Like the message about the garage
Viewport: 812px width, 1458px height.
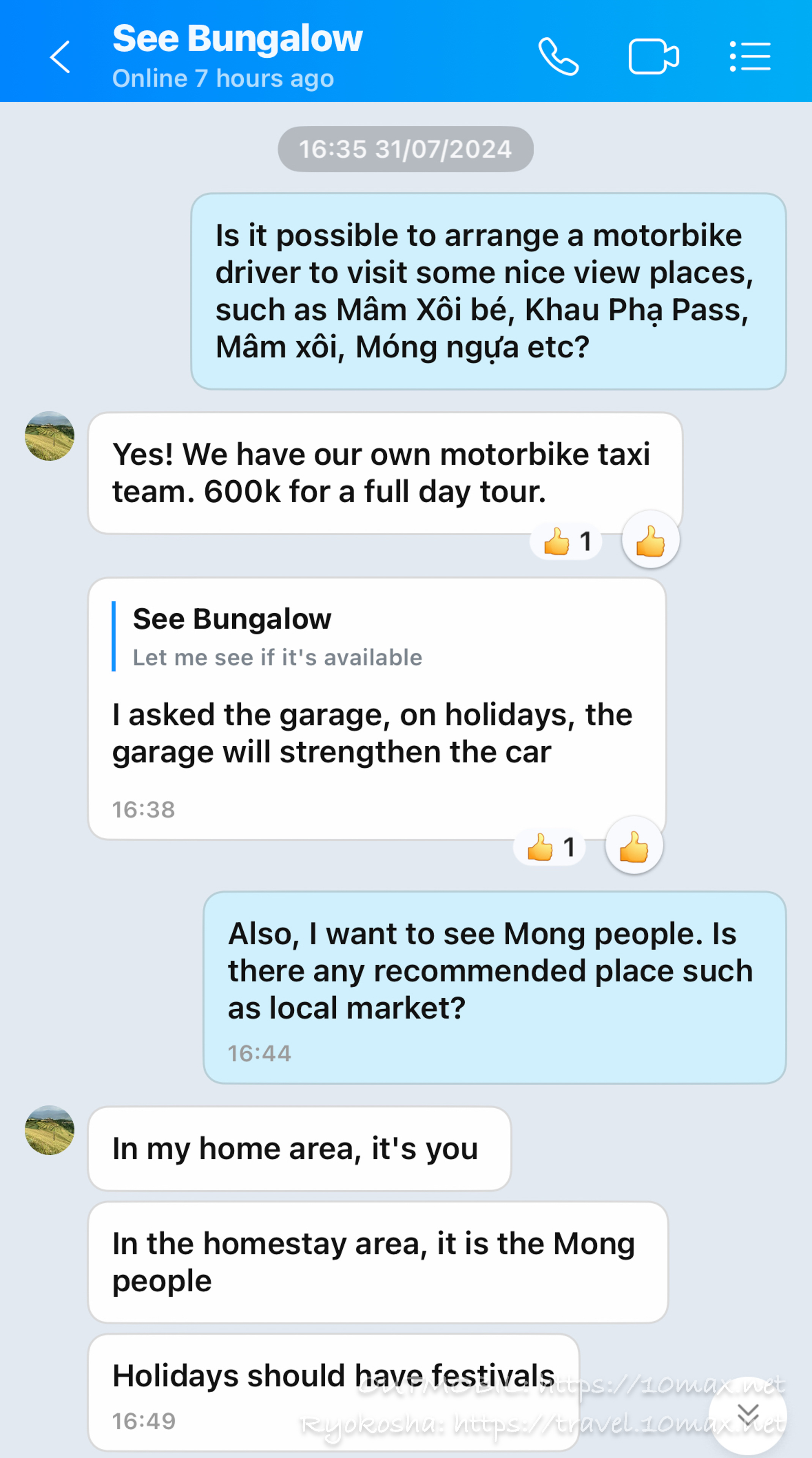coord(634,846)
